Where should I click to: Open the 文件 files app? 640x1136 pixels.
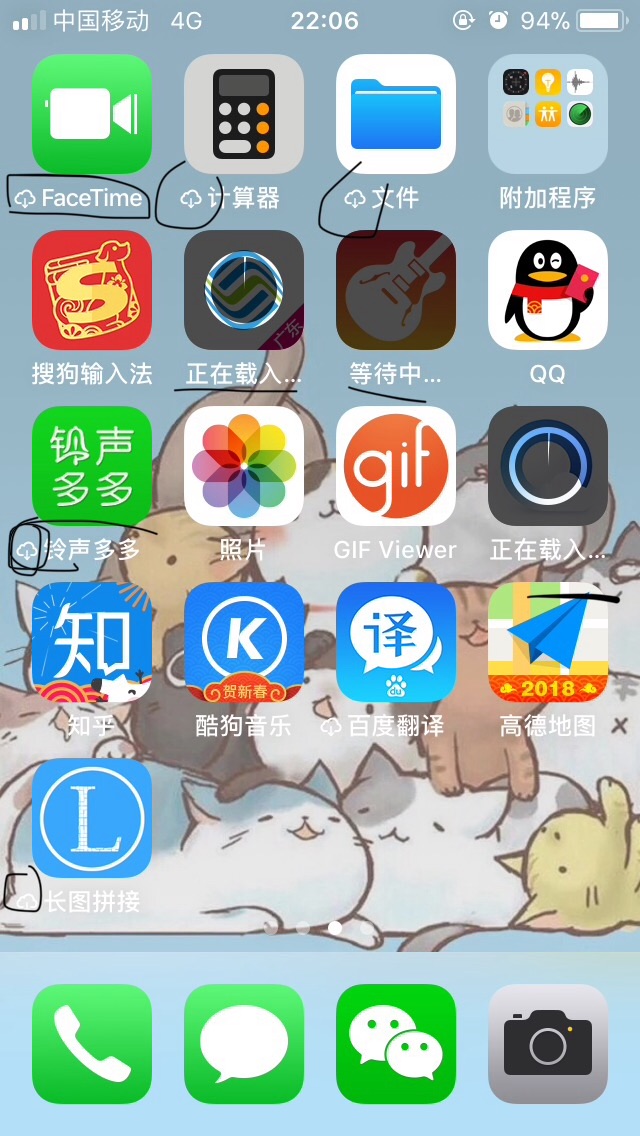pos(396,113)
